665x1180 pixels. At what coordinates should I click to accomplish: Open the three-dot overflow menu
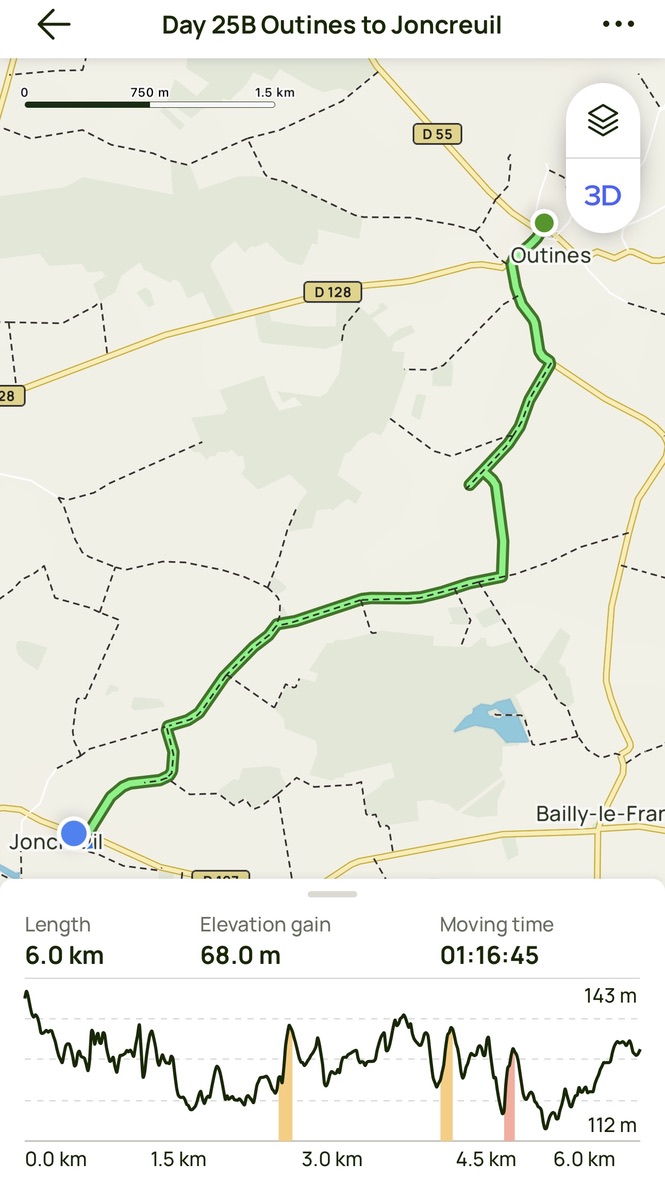click(618, 25)
